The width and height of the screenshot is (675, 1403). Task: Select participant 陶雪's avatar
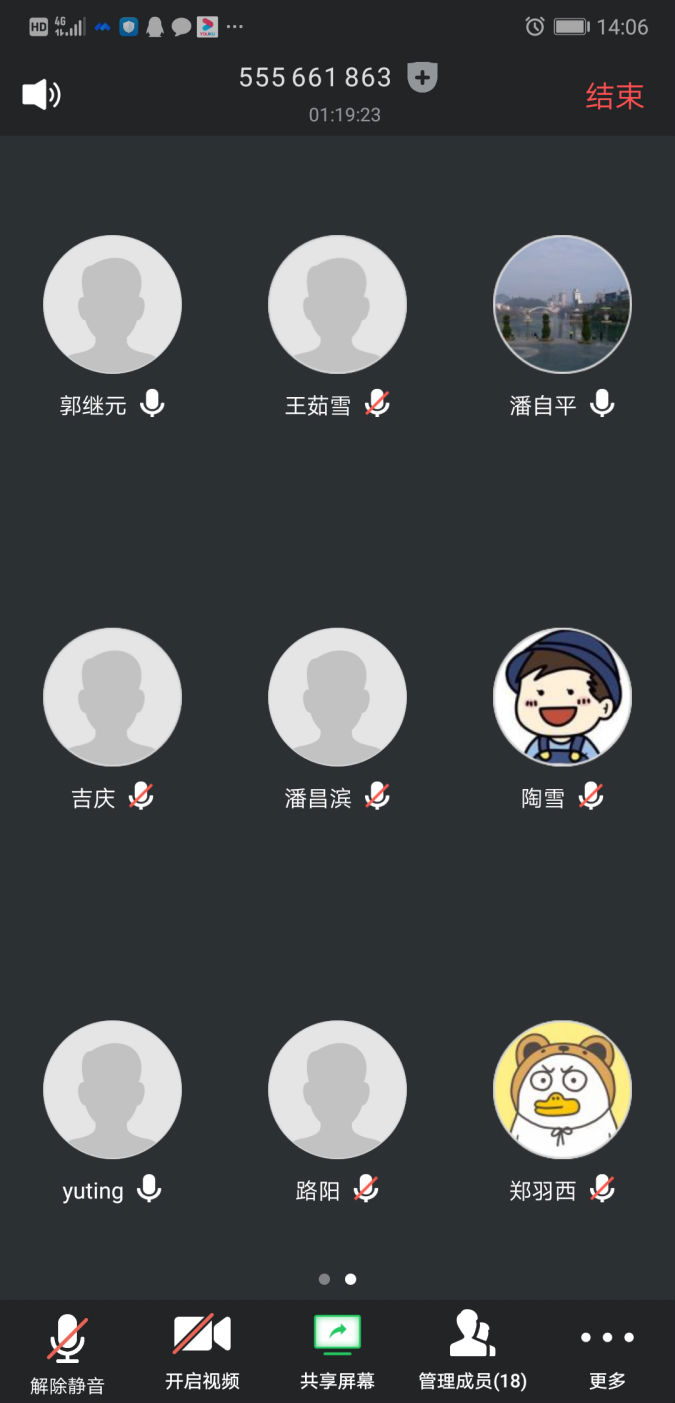562,697
